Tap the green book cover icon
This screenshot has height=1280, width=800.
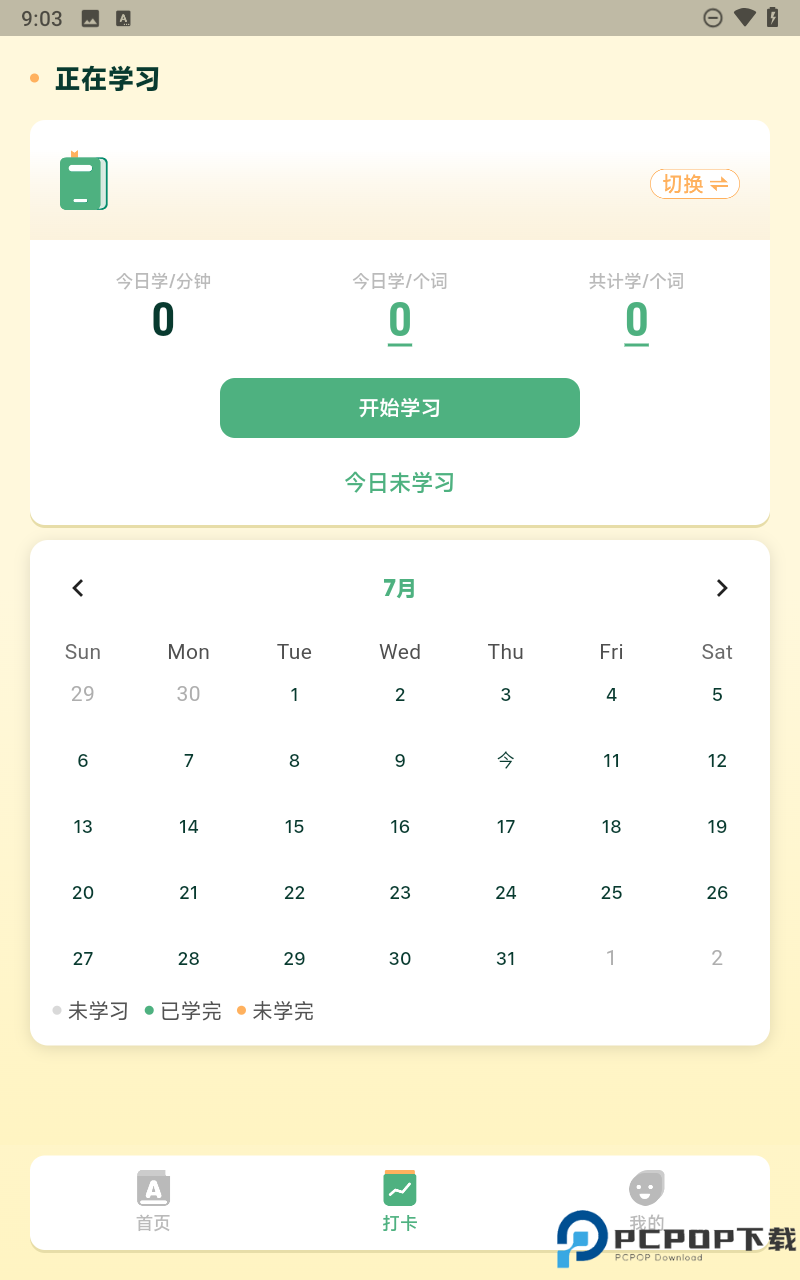tap(83, 183)
